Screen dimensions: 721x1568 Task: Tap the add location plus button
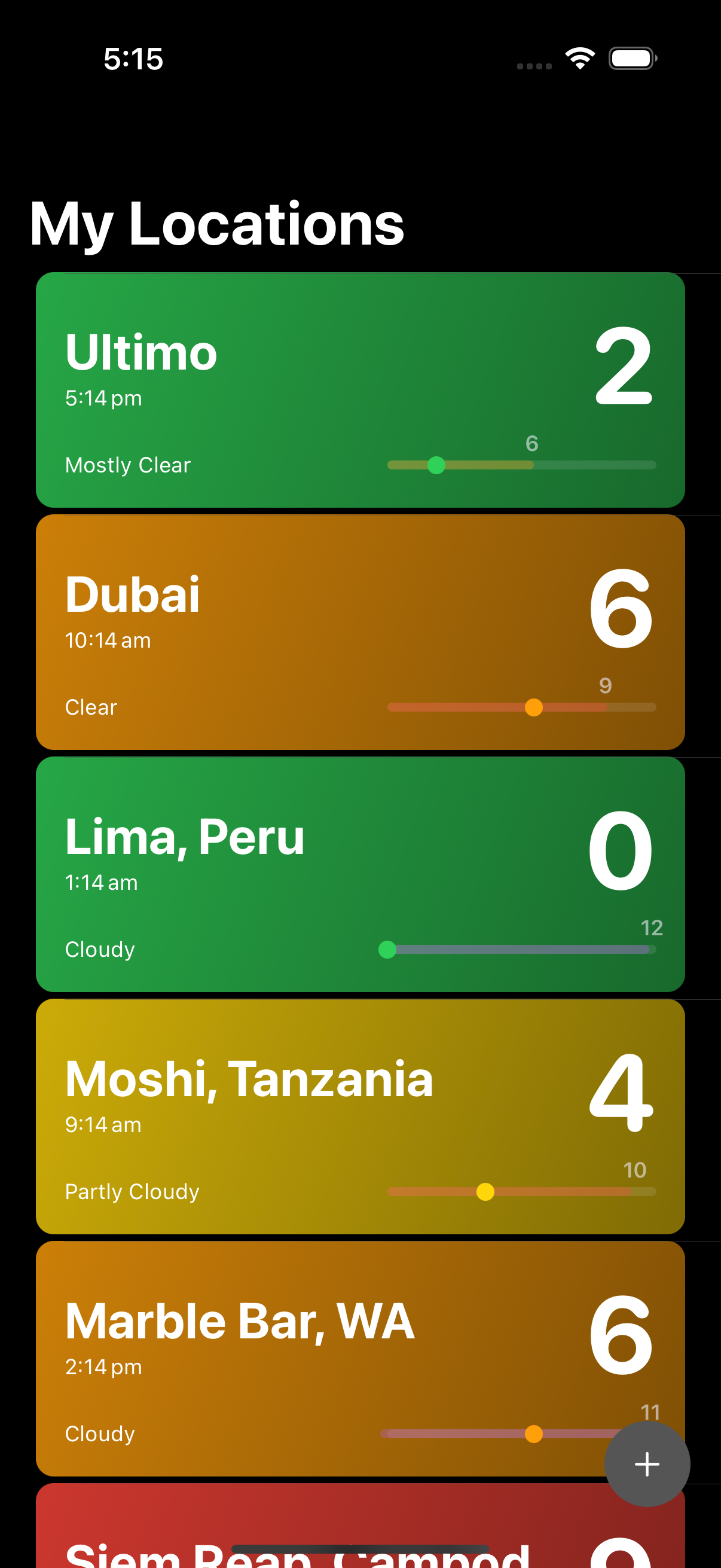point(646,1464)
